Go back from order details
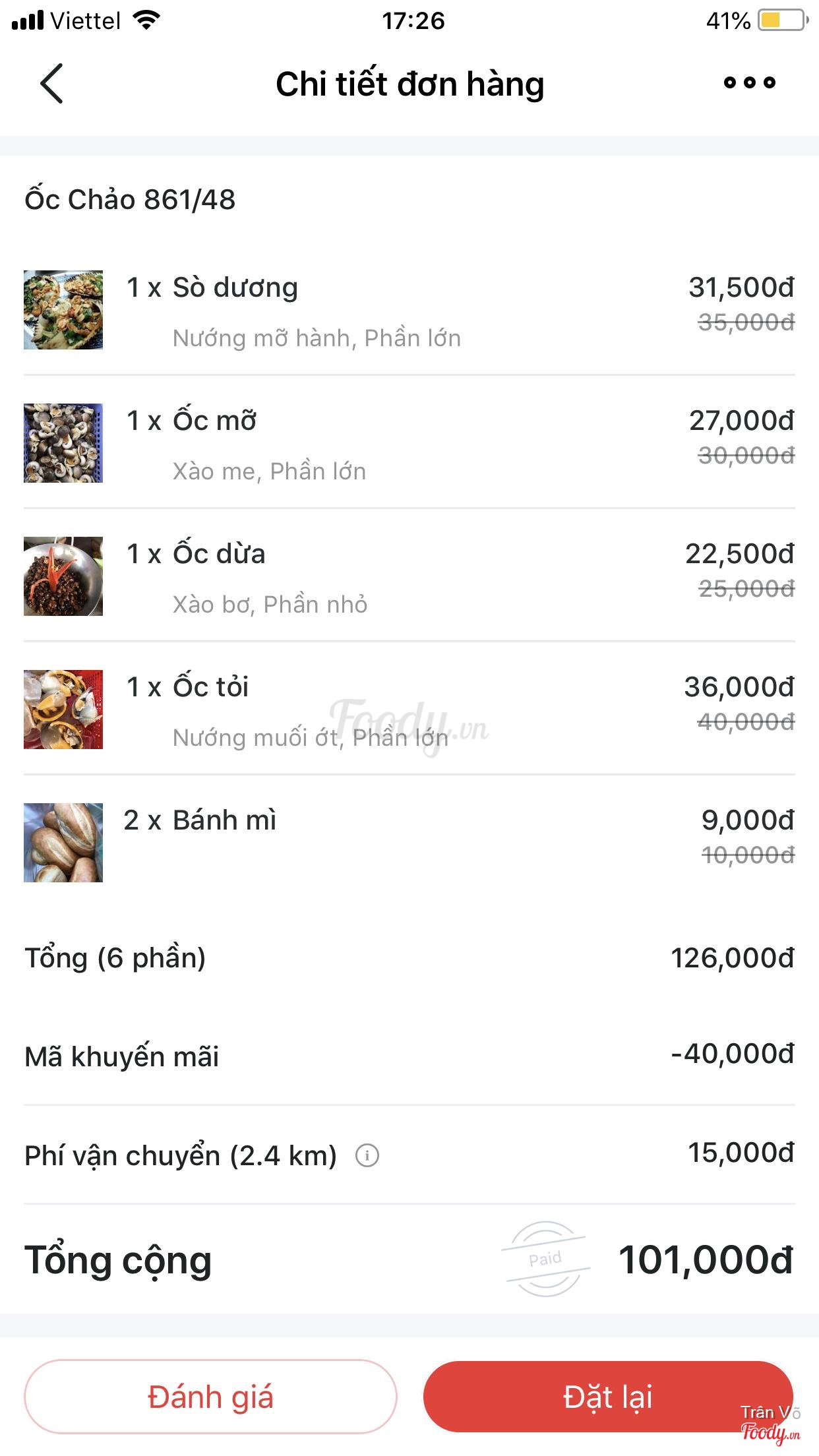 pyautogui.click(x=51, y=84)
